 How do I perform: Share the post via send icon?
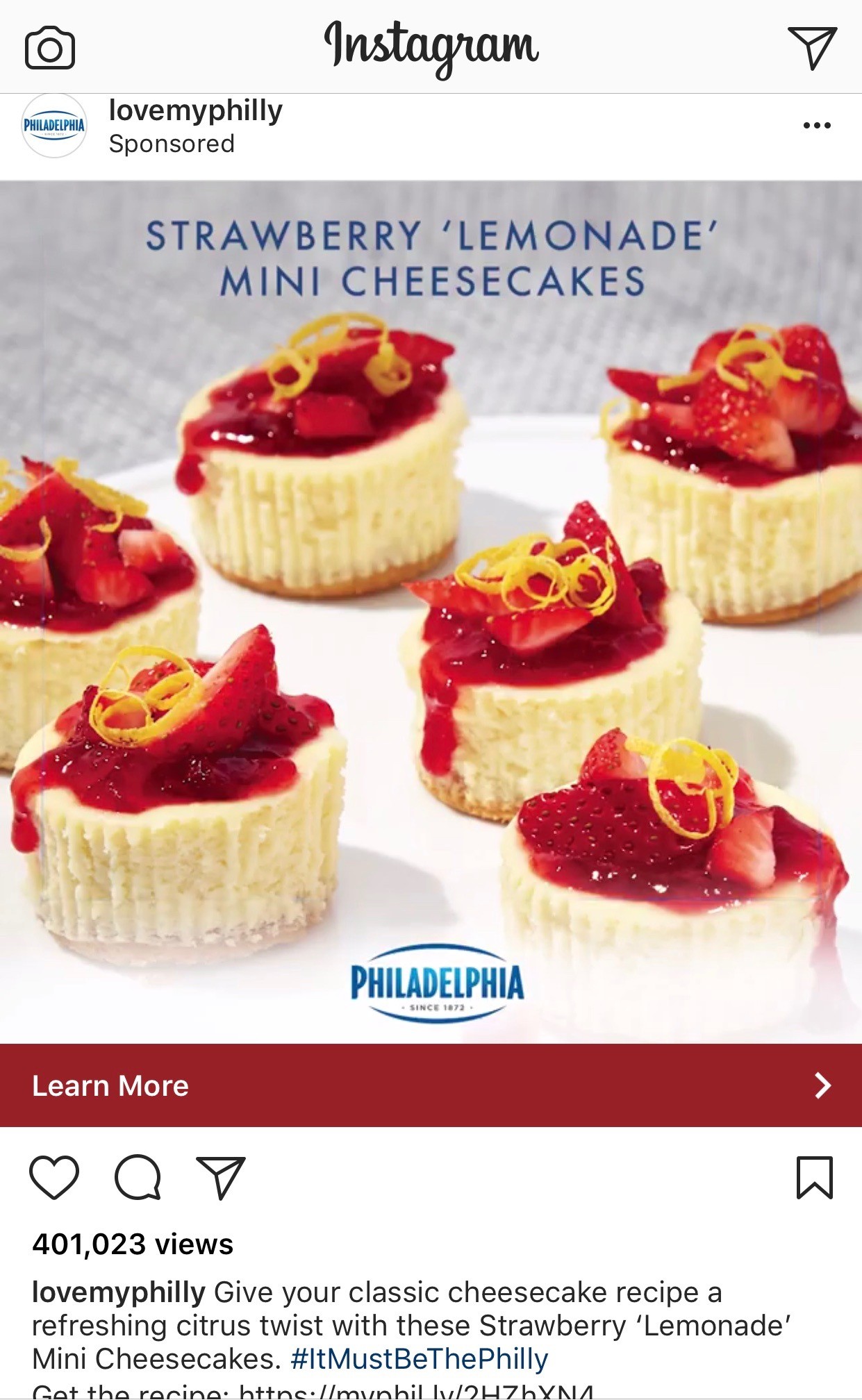click(x=221, y=1178)
